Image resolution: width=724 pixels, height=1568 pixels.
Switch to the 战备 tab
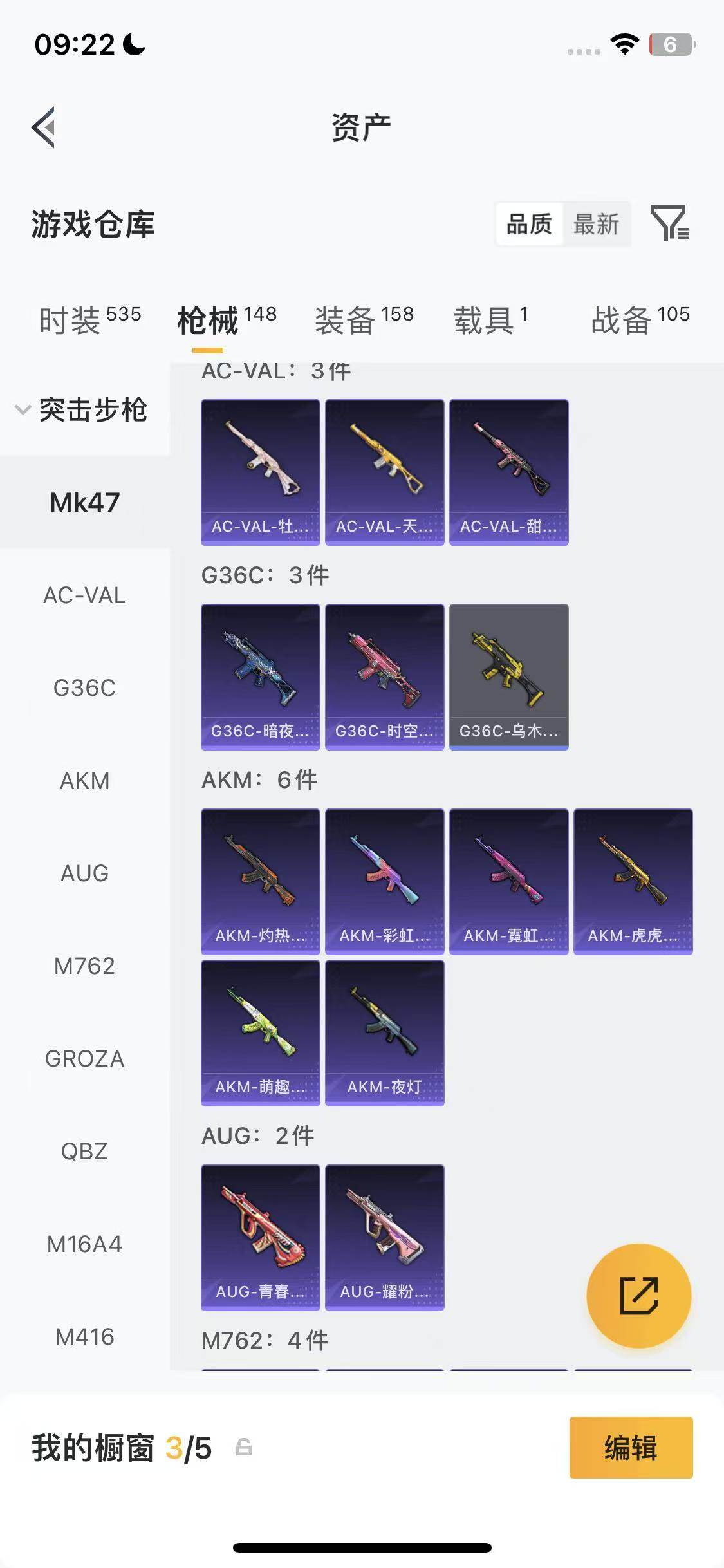640,320
